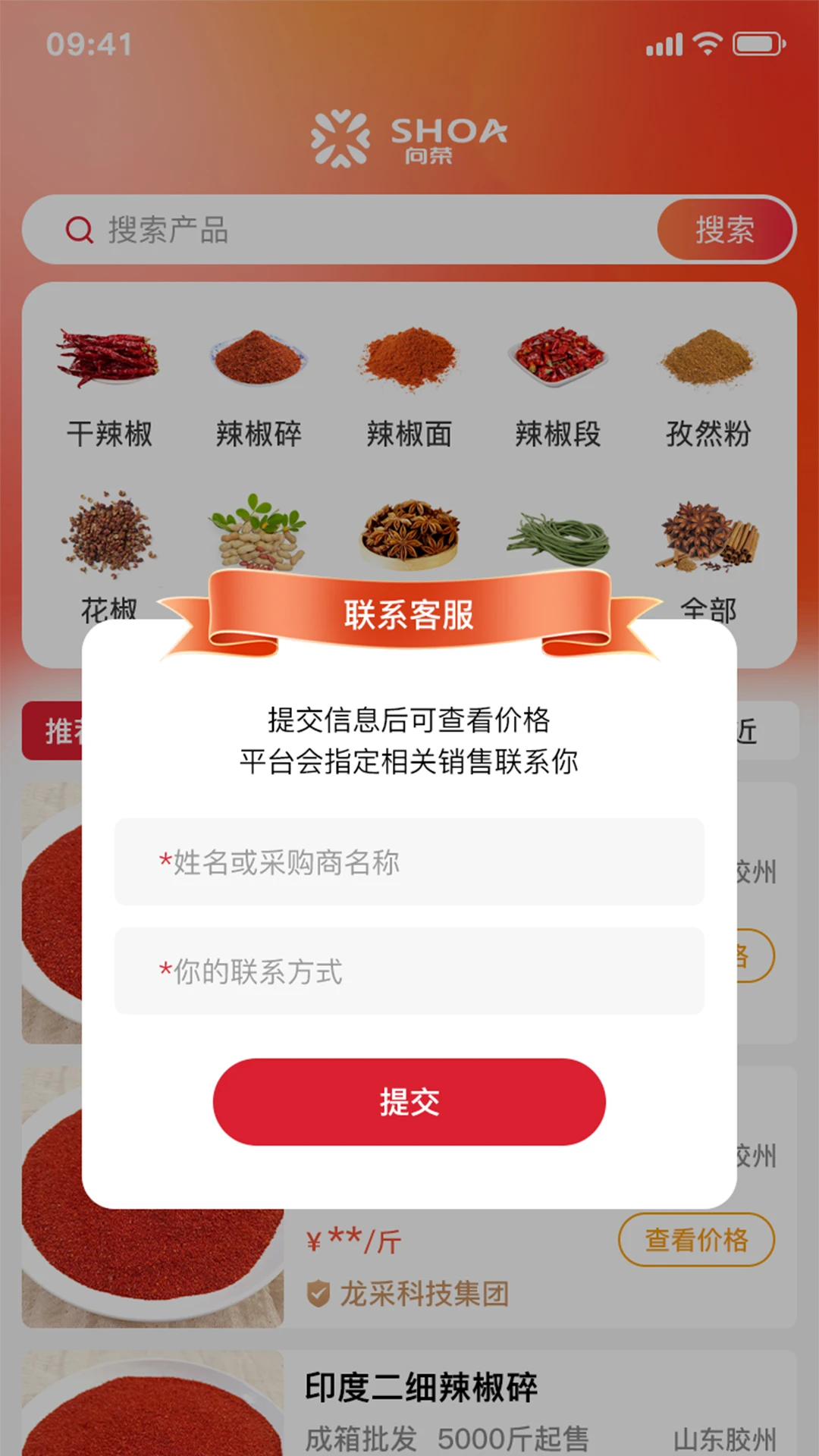Tap the red 提交 submit button

(x=409, y=1103)
